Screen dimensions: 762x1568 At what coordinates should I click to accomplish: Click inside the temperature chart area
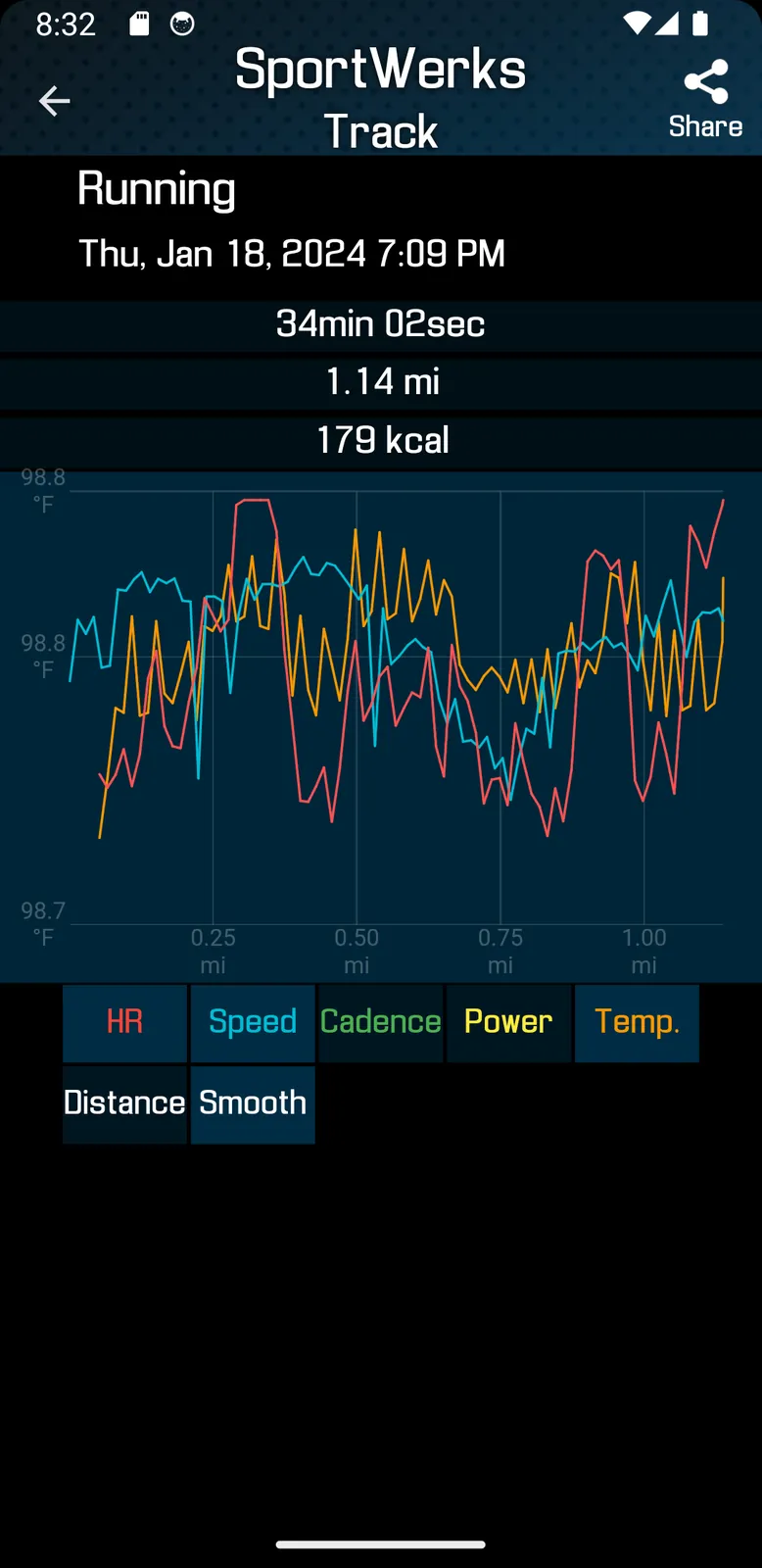(392, 706)
